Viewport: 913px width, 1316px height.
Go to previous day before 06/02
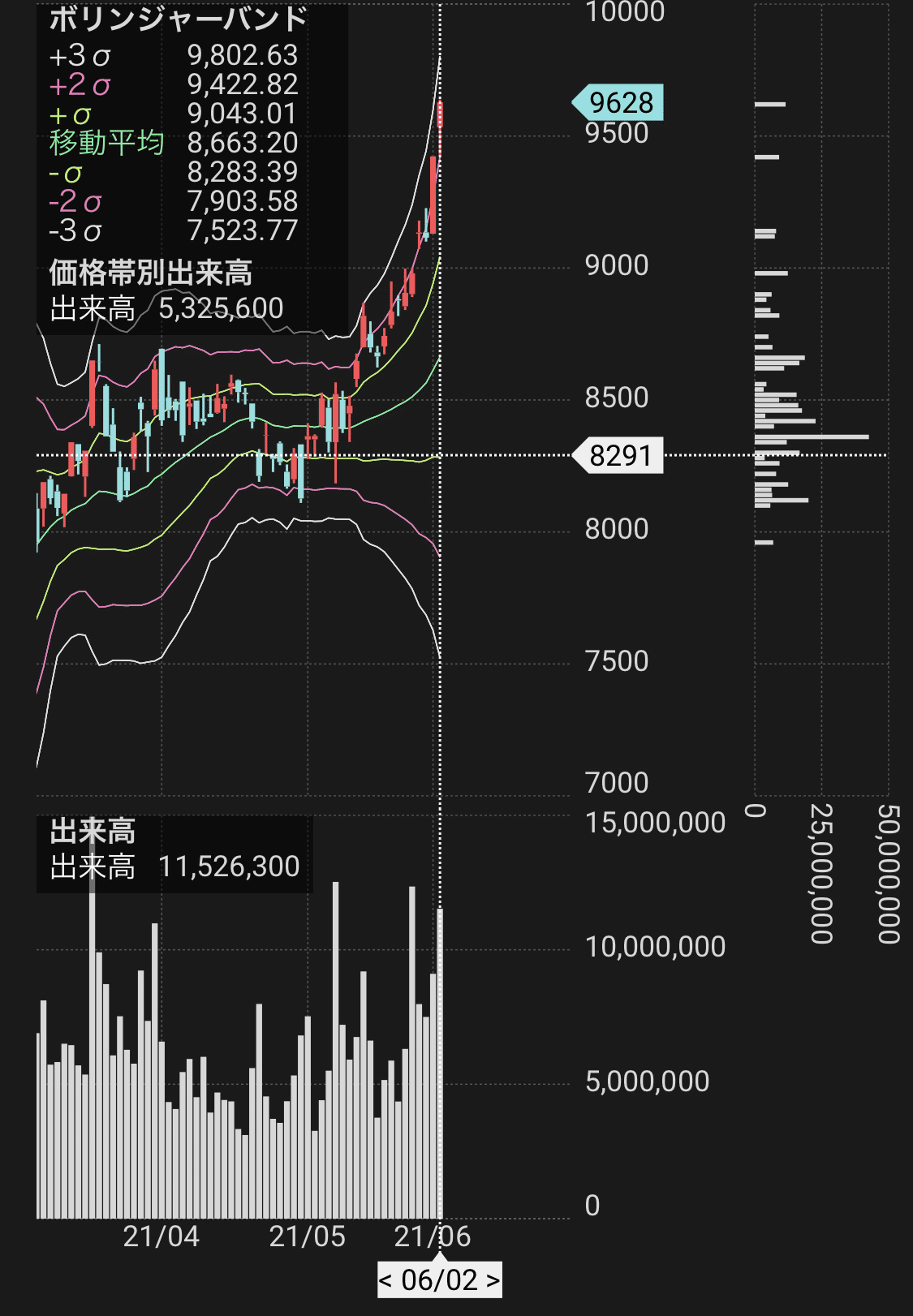tap(386, 1280)
